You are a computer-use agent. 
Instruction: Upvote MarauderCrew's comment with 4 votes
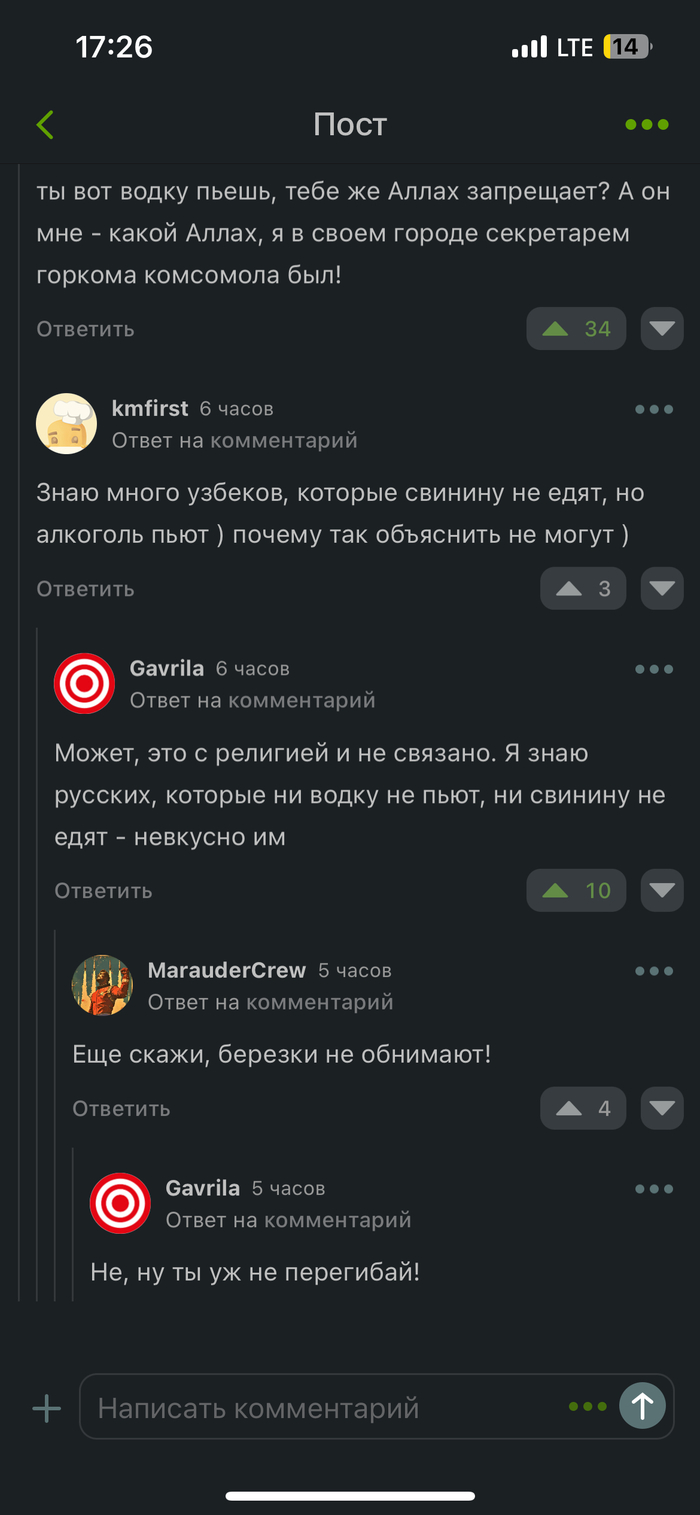pos(583,1109)
